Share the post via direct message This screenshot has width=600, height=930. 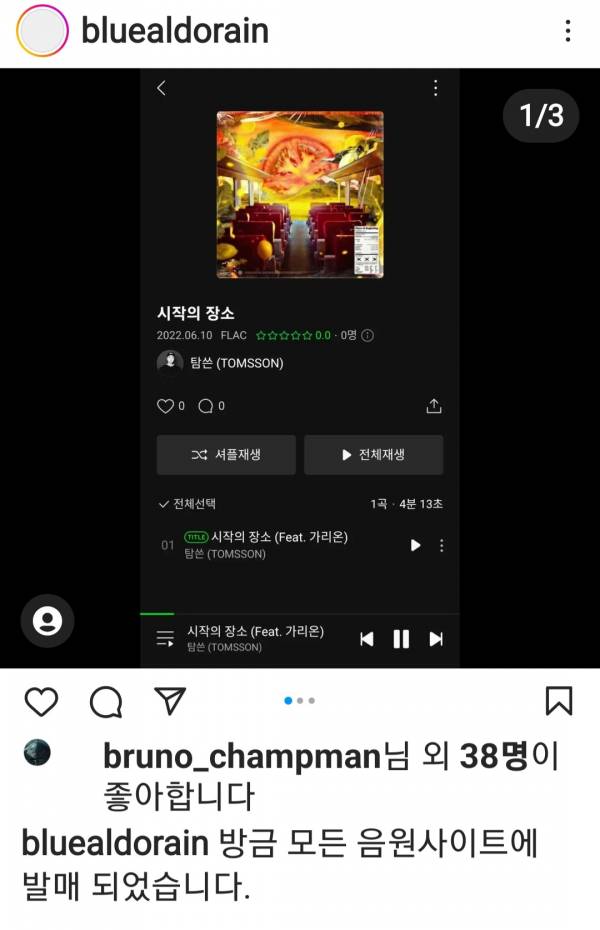click(x=170, y=701)
